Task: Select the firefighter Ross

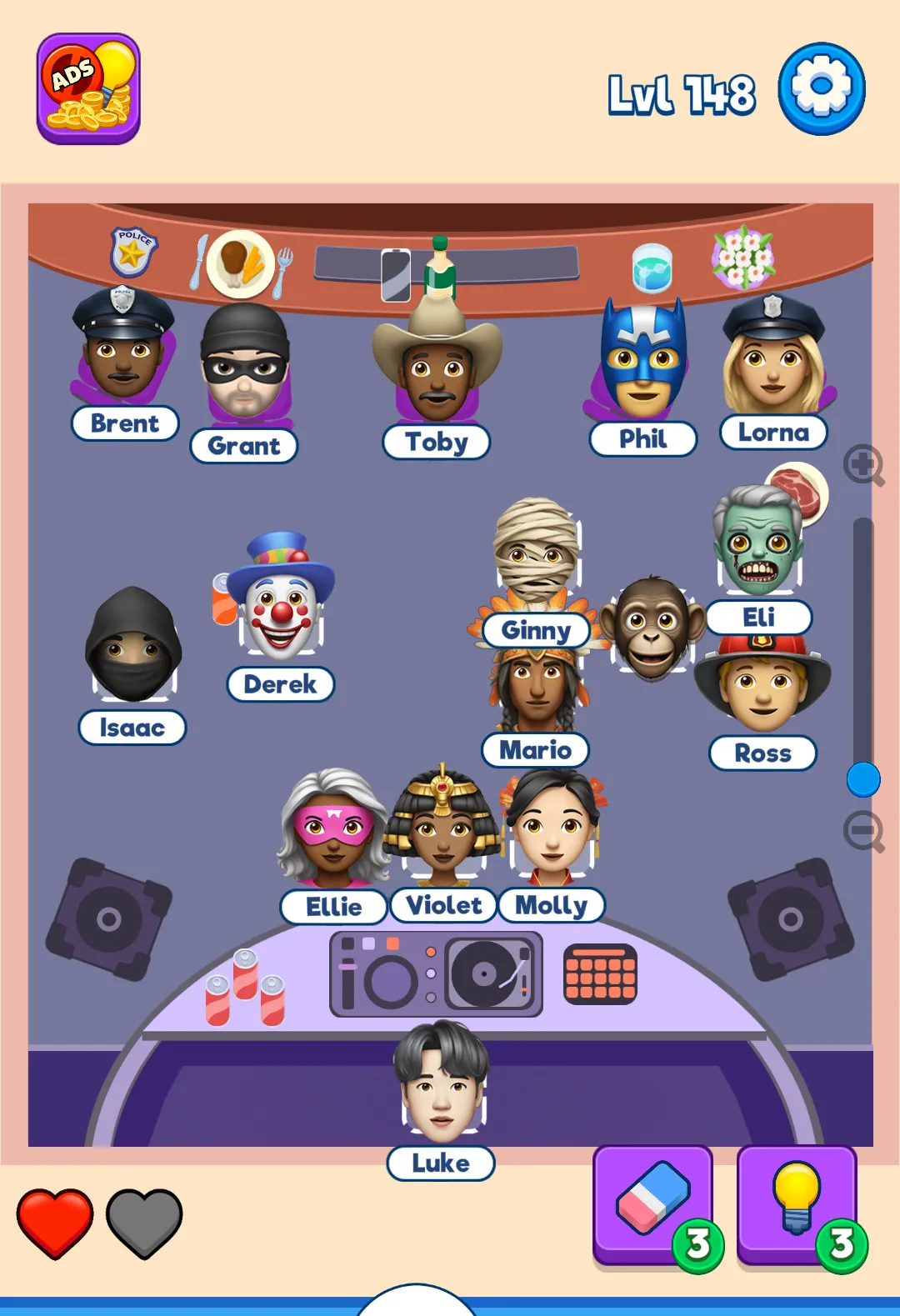Action: pos(762,688)
